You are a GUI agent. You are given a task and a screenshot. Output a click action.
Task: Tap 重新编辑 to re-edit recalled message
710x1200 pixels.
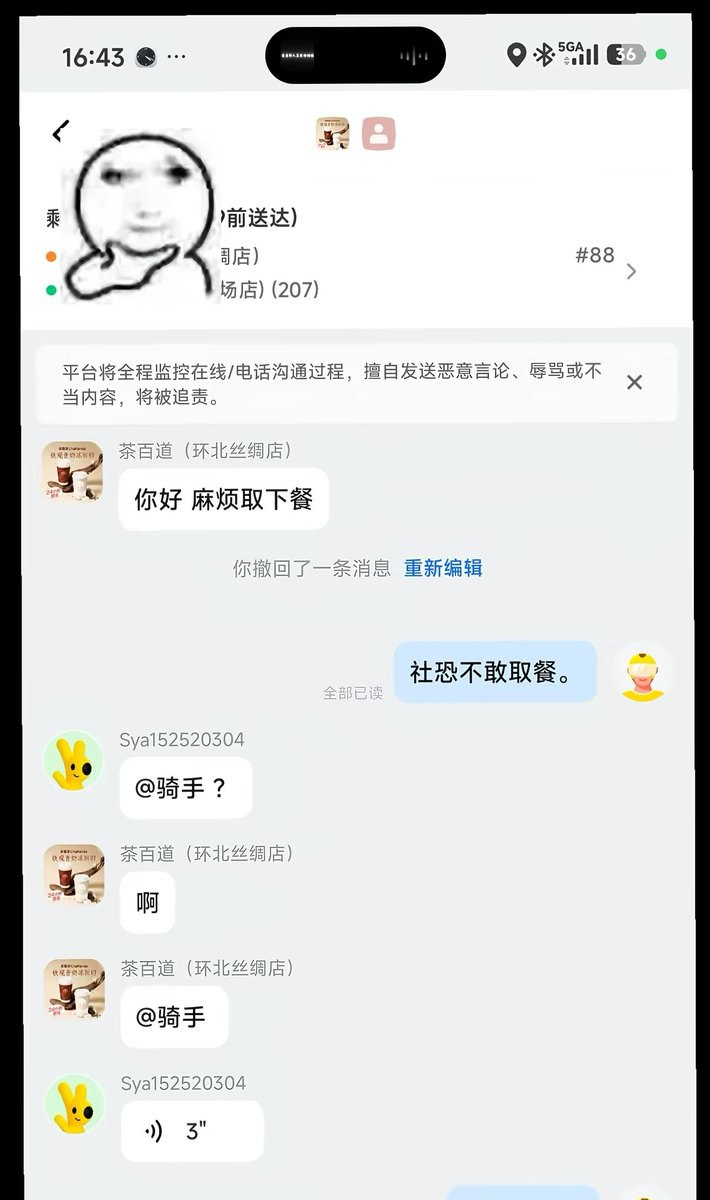click(x=443, y=568)
